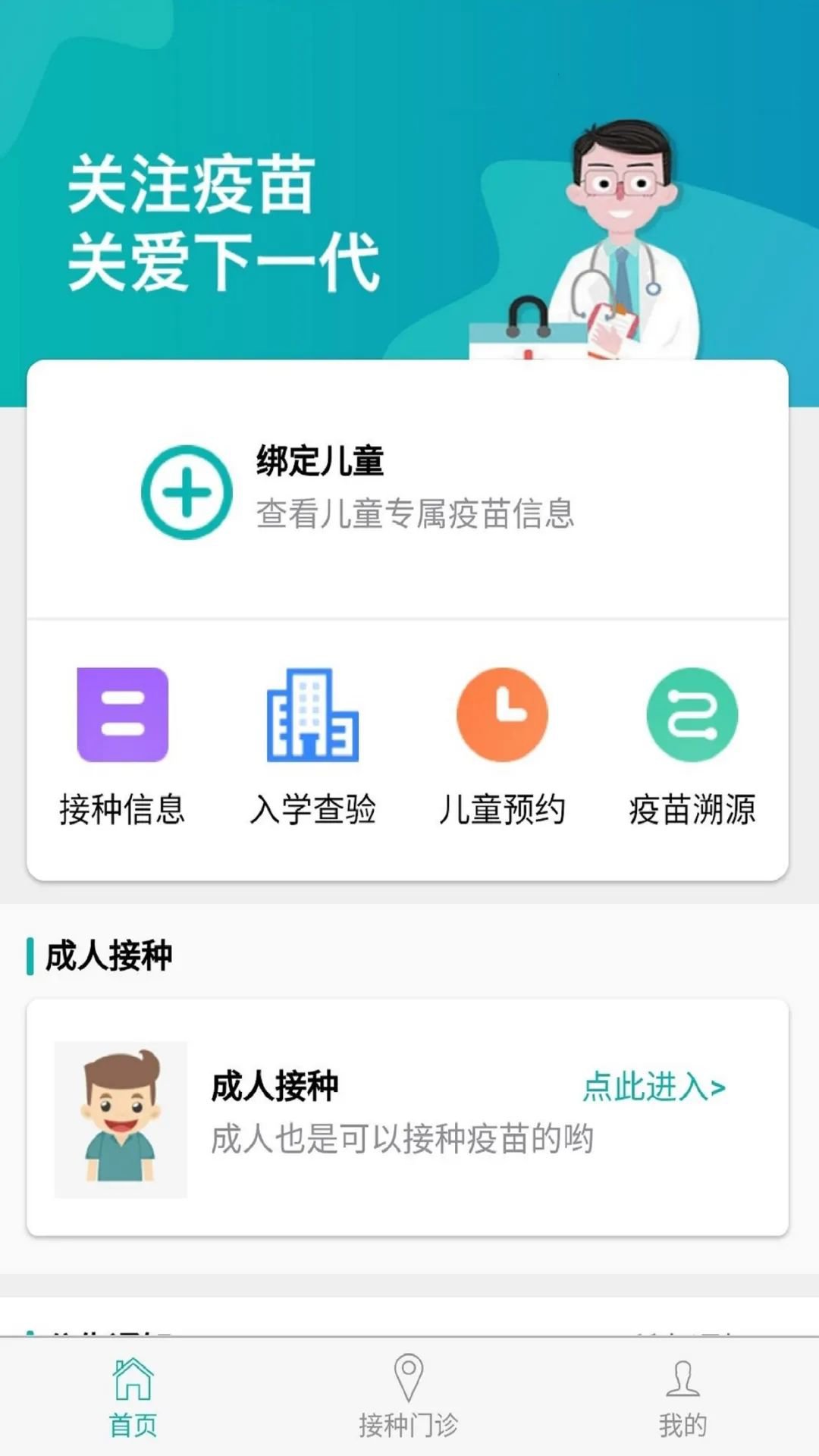The image size is (819, 1456).
Task: Switch to the 首页 home tab
Action: [133, 1398]
